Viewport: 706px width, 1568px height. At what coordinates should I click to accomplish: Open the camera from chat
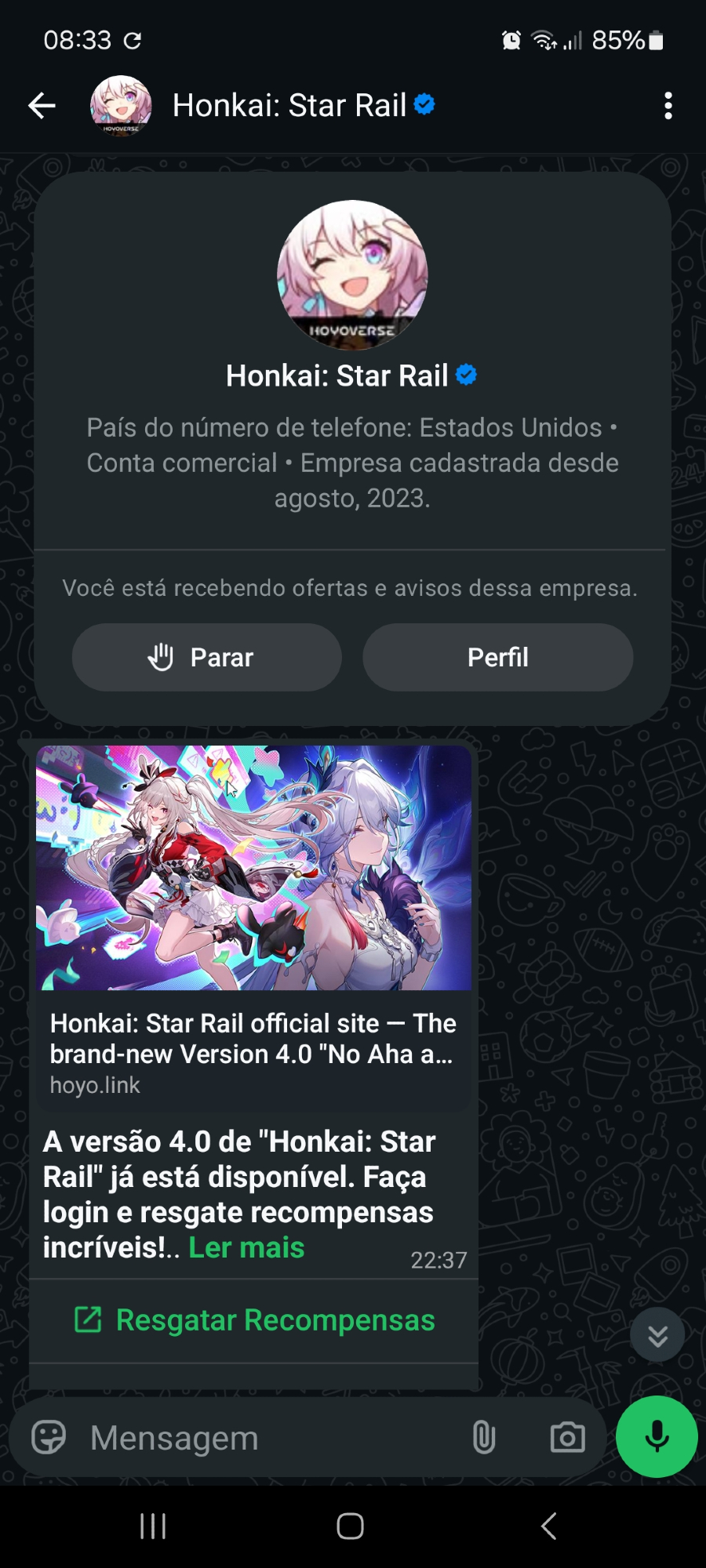567,1438
